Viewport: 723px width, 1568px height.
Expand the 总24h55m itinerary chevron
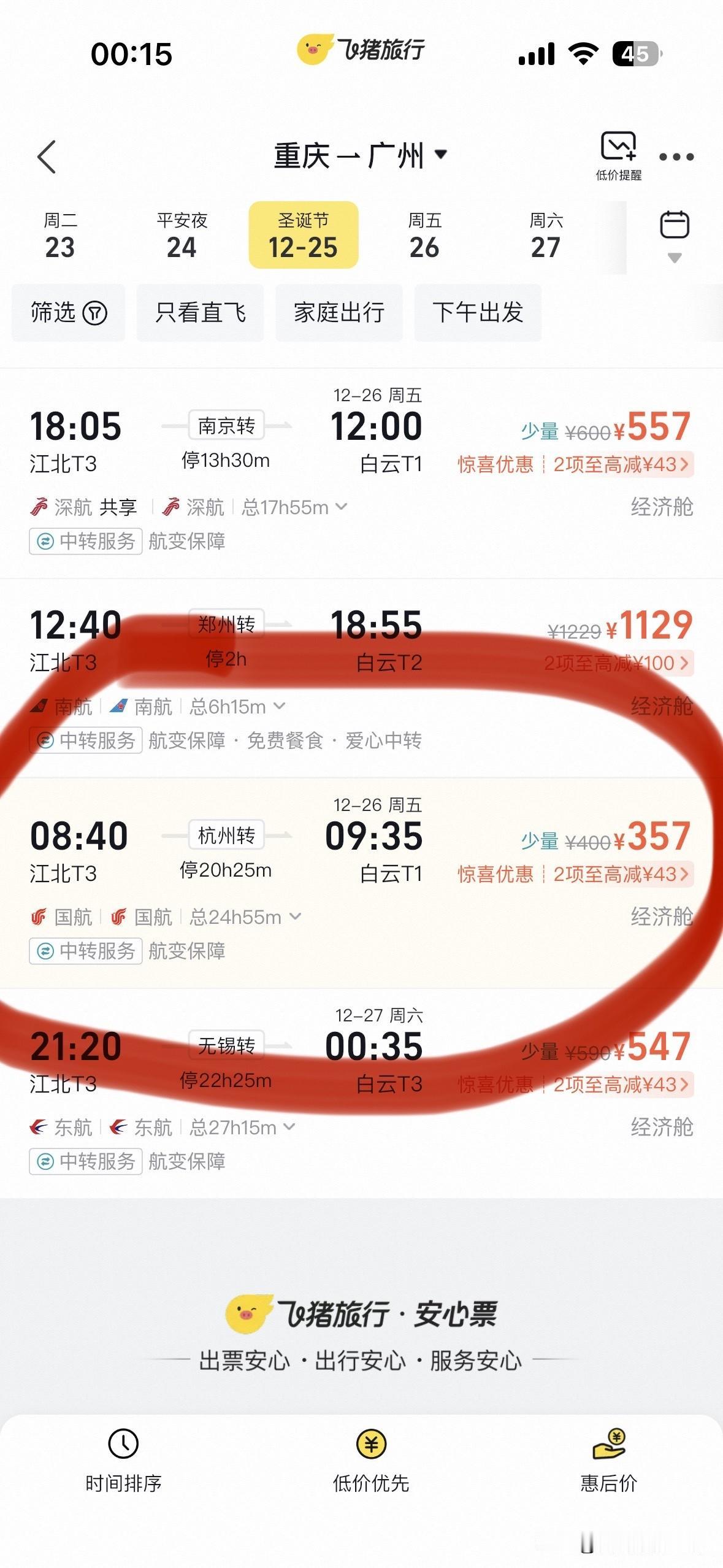tap(296, 917)
